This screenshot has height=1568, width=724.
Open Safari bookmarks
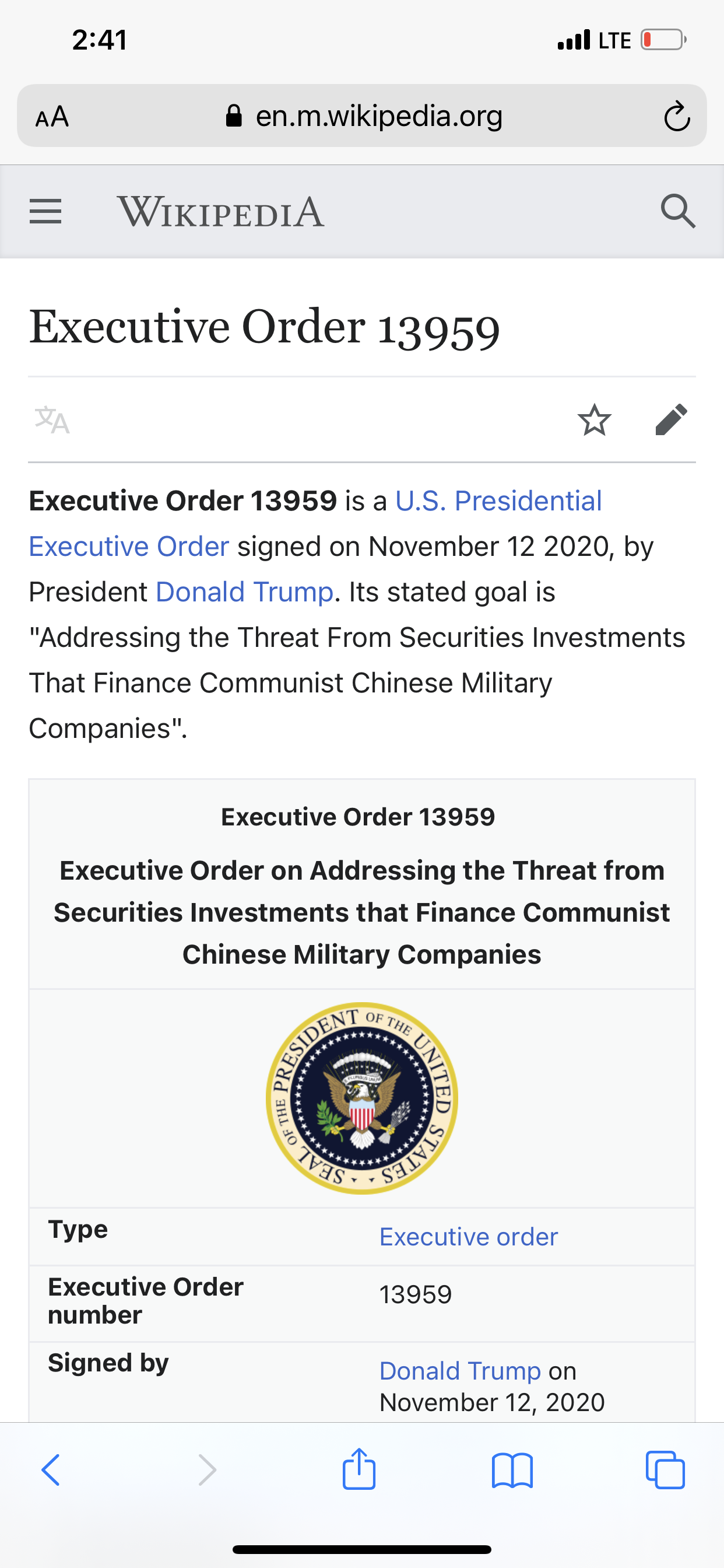(512, 1470)
